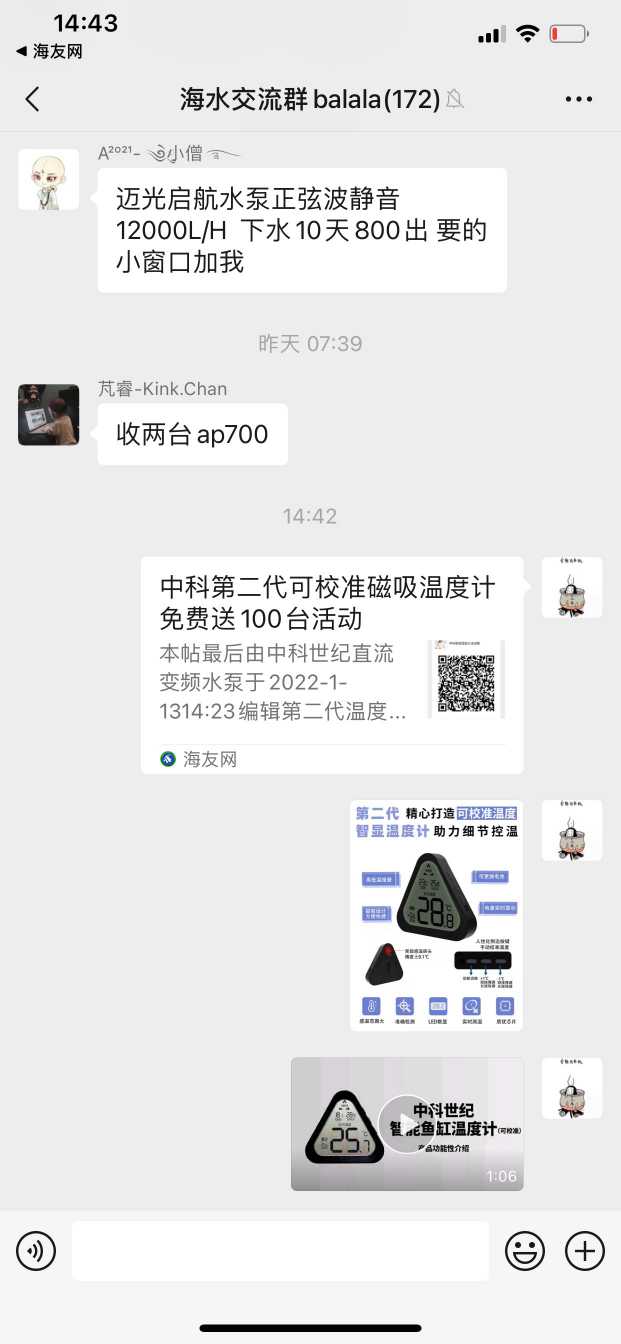Viewport: 621px width, 1344px height.
Task: Open 芃睿-Kink.Chan's profile avatar
Action: pyautogui.click(x=48, y=415)
